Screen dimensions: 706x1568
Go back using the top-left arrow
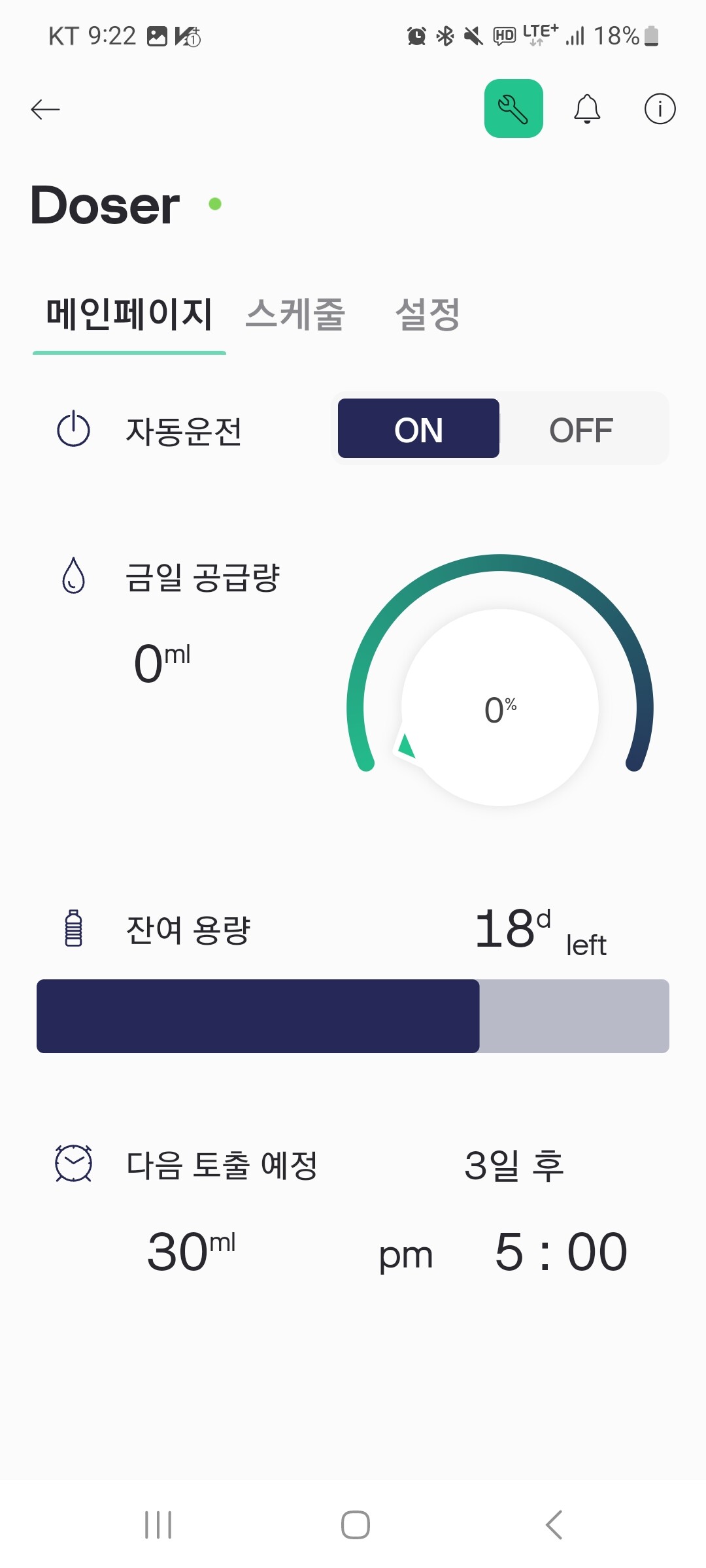(x=45, y=109)
